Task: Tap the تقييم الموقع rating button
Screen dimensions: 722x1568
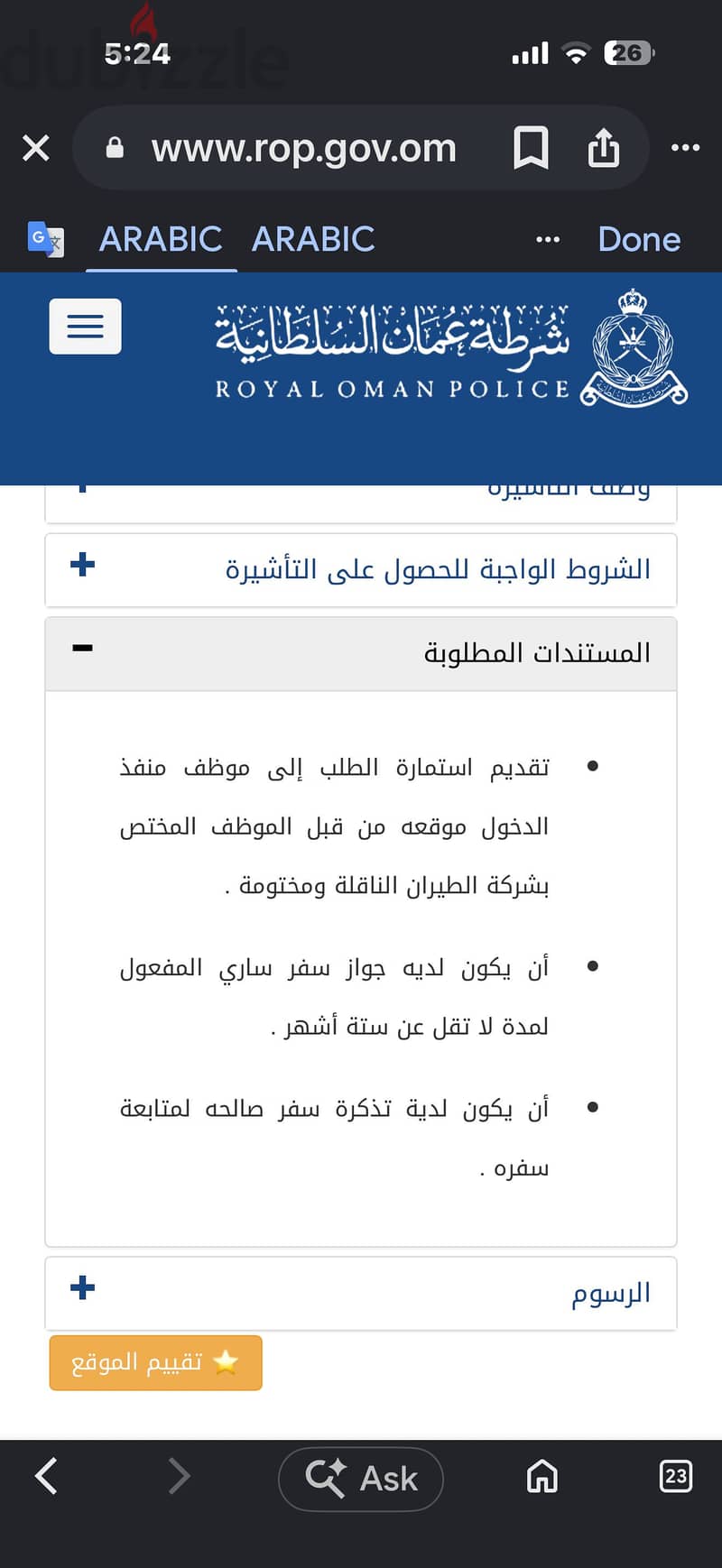Action: point(155,1362)
